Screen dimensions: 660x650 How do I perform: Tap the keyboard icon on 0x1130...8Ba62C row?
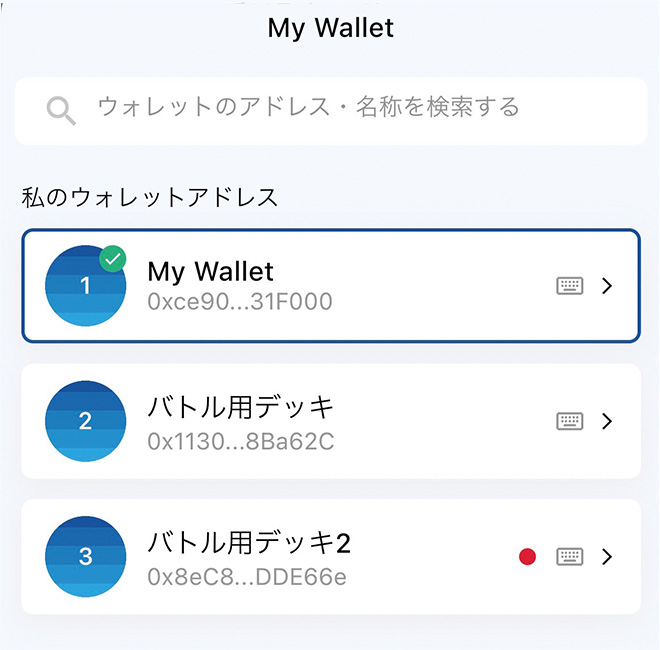click(569, 421)
